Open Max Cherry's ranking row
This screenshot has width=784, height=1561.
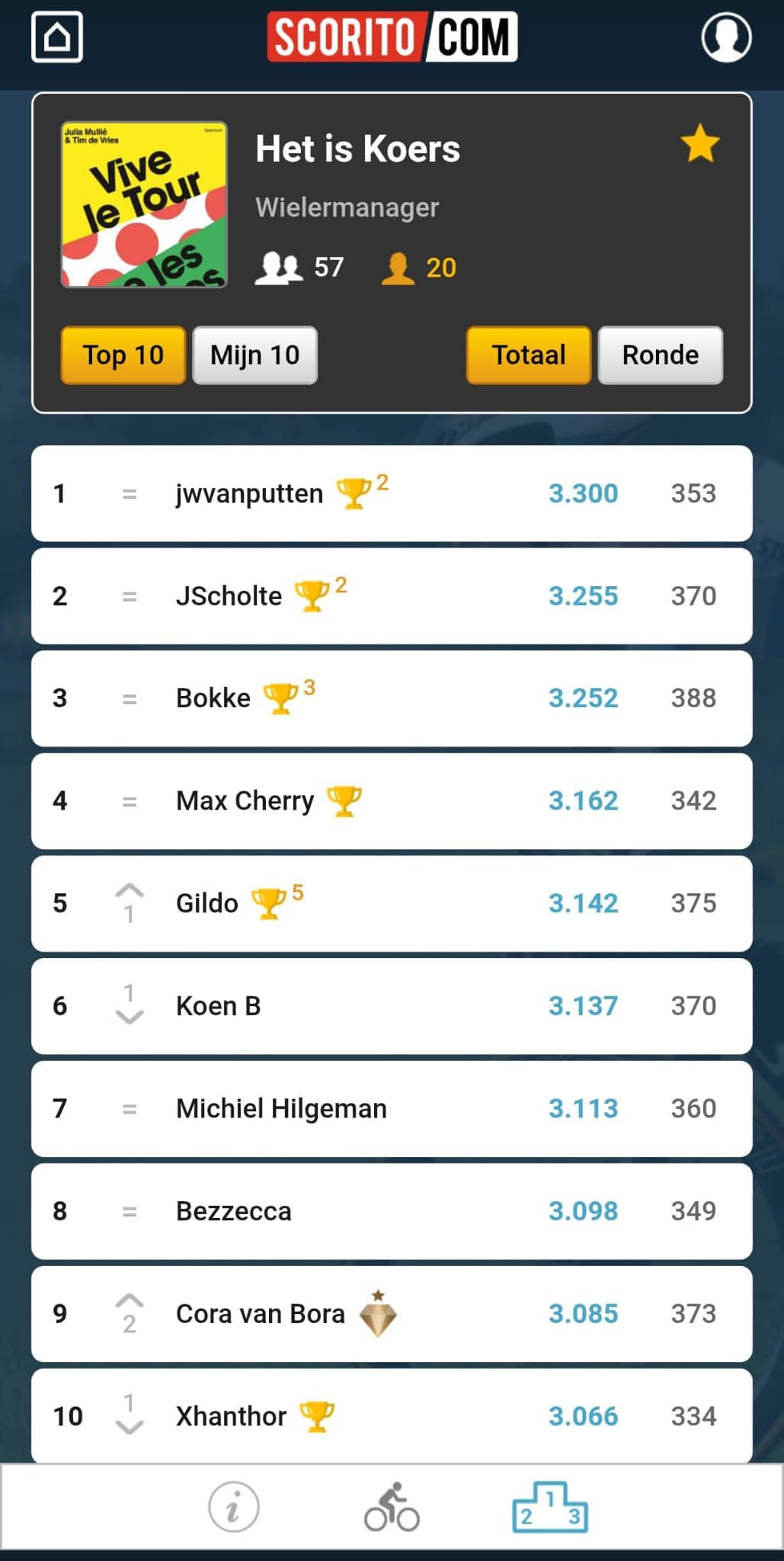tap(392, 801)
